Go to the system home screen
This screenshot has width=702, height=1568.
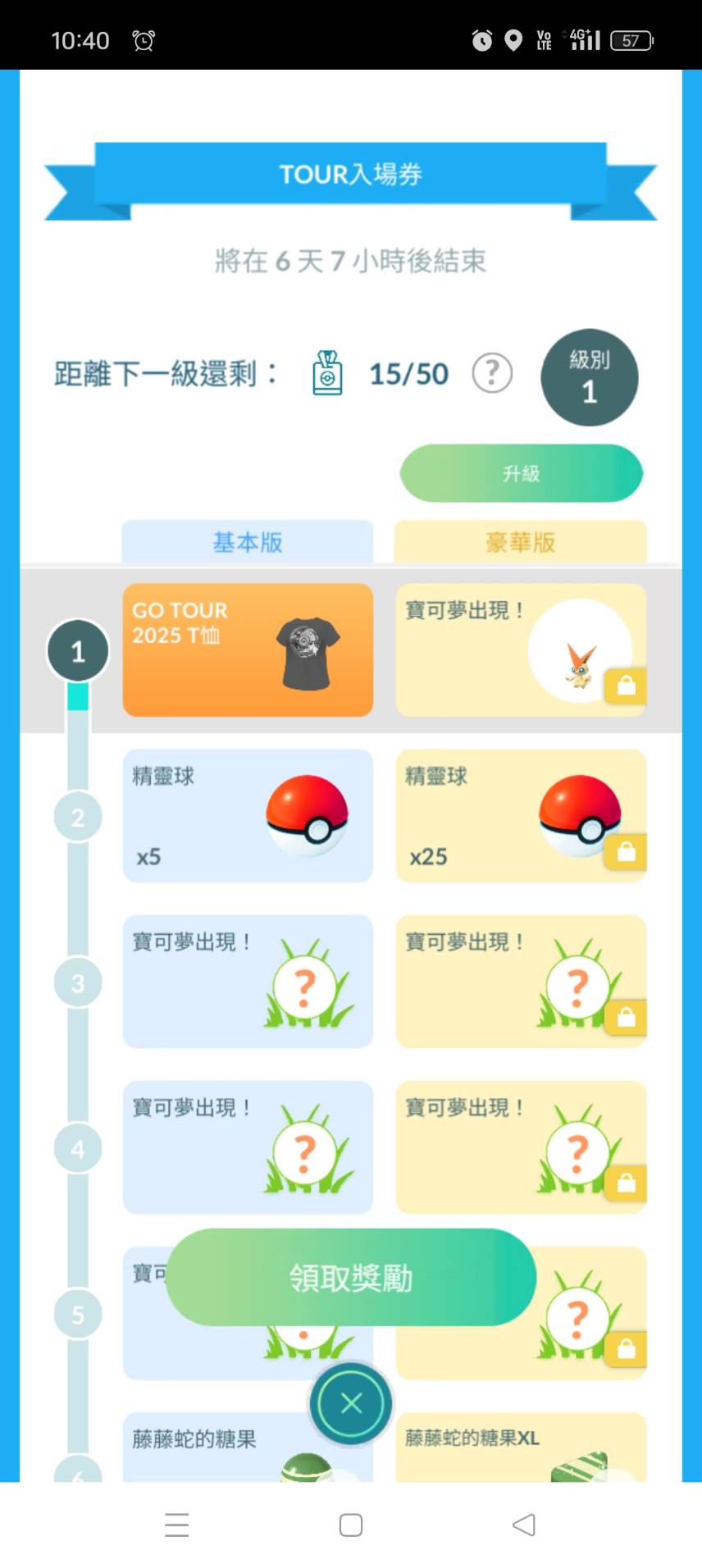pyautogui.click(x=351, y=1525)
